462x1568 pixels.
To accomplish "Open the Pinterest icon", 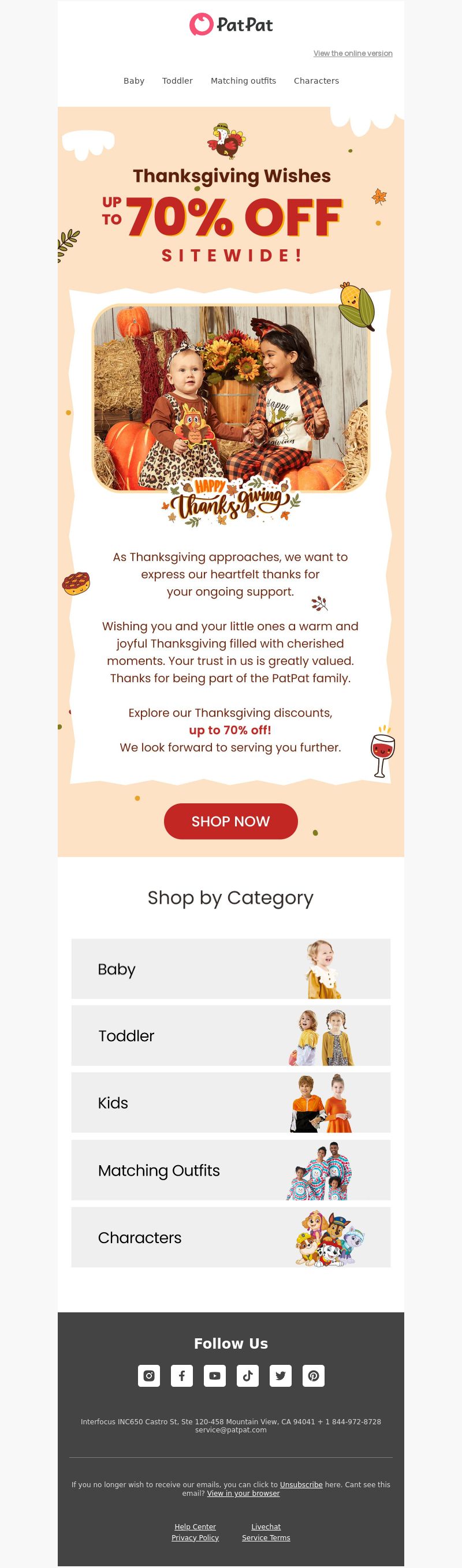I will tap(313, 1376).
